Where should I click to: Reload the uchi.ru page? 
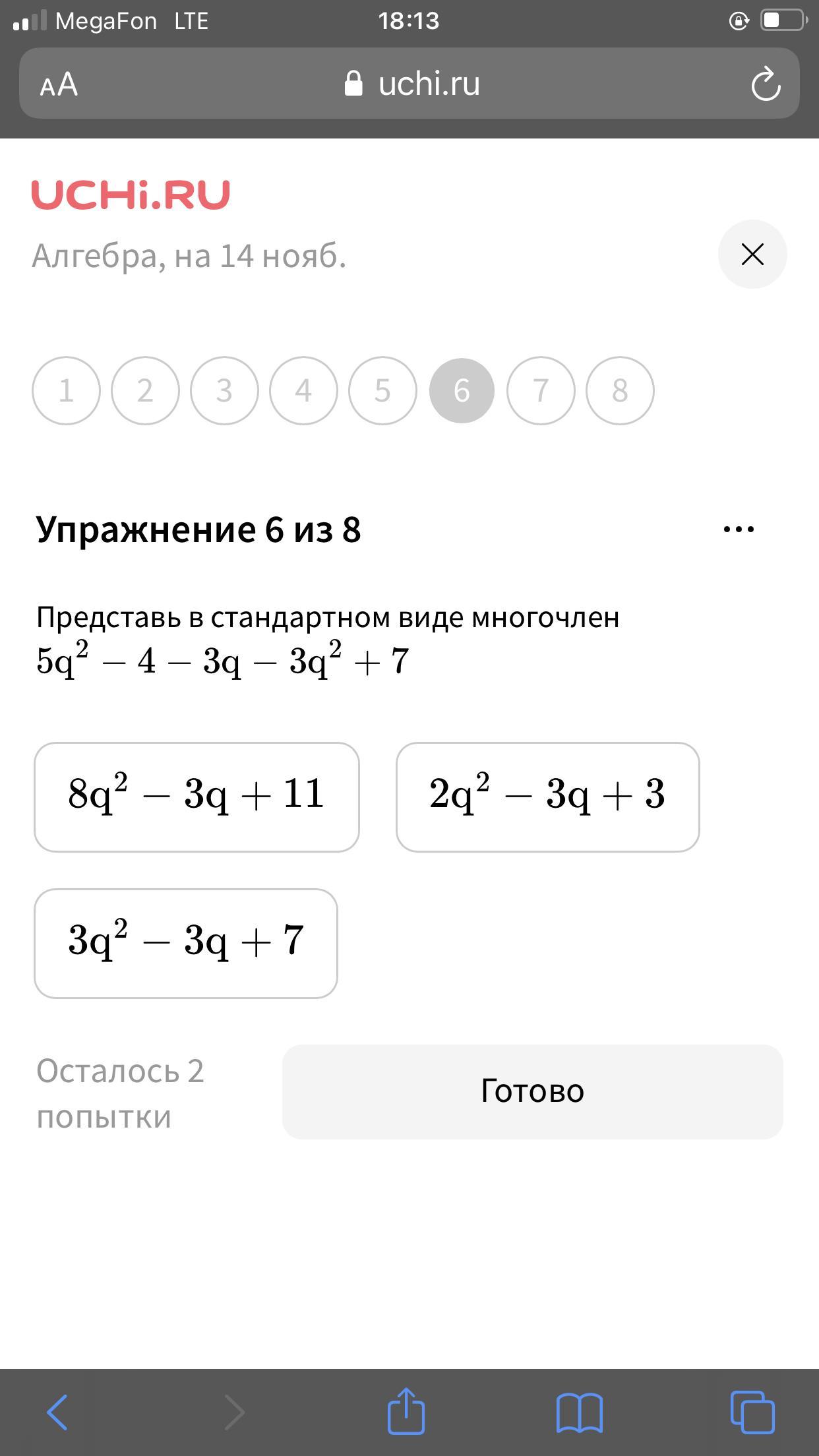click(x=765, y=84)
